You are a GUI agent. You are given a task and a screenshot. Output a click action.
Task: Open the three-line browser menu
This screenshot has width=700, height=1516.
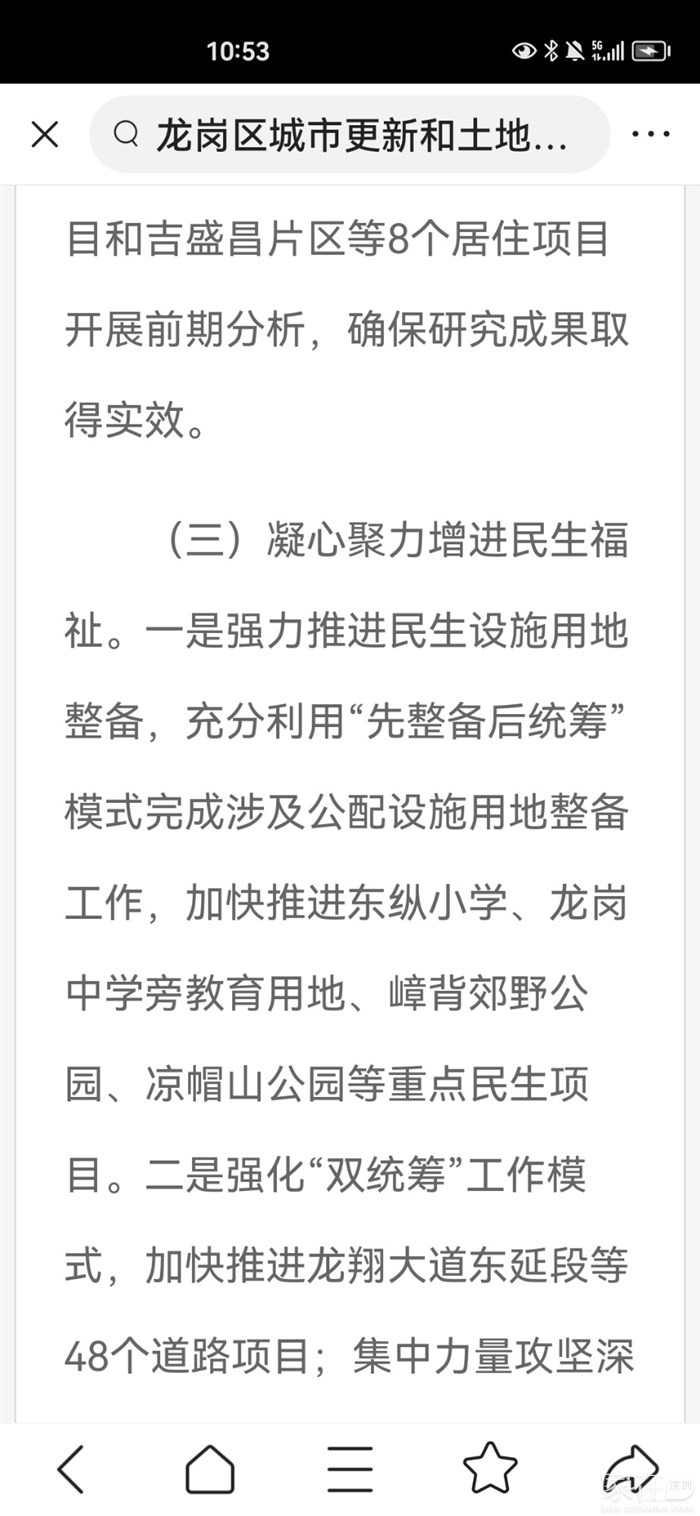coord(350,1469)
